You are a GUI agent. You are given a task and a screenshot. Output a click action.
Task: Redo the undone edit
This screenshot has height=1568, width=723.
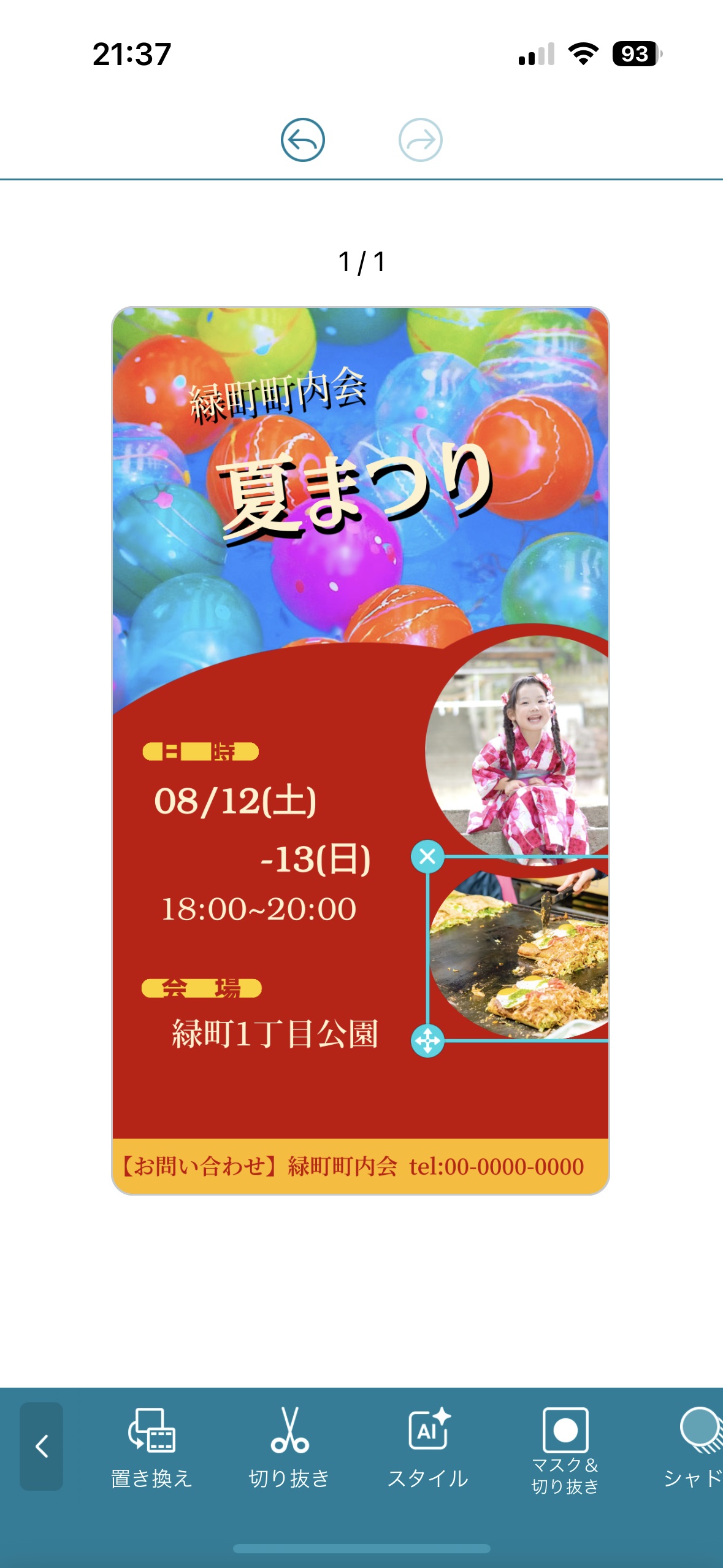[420, 140]
